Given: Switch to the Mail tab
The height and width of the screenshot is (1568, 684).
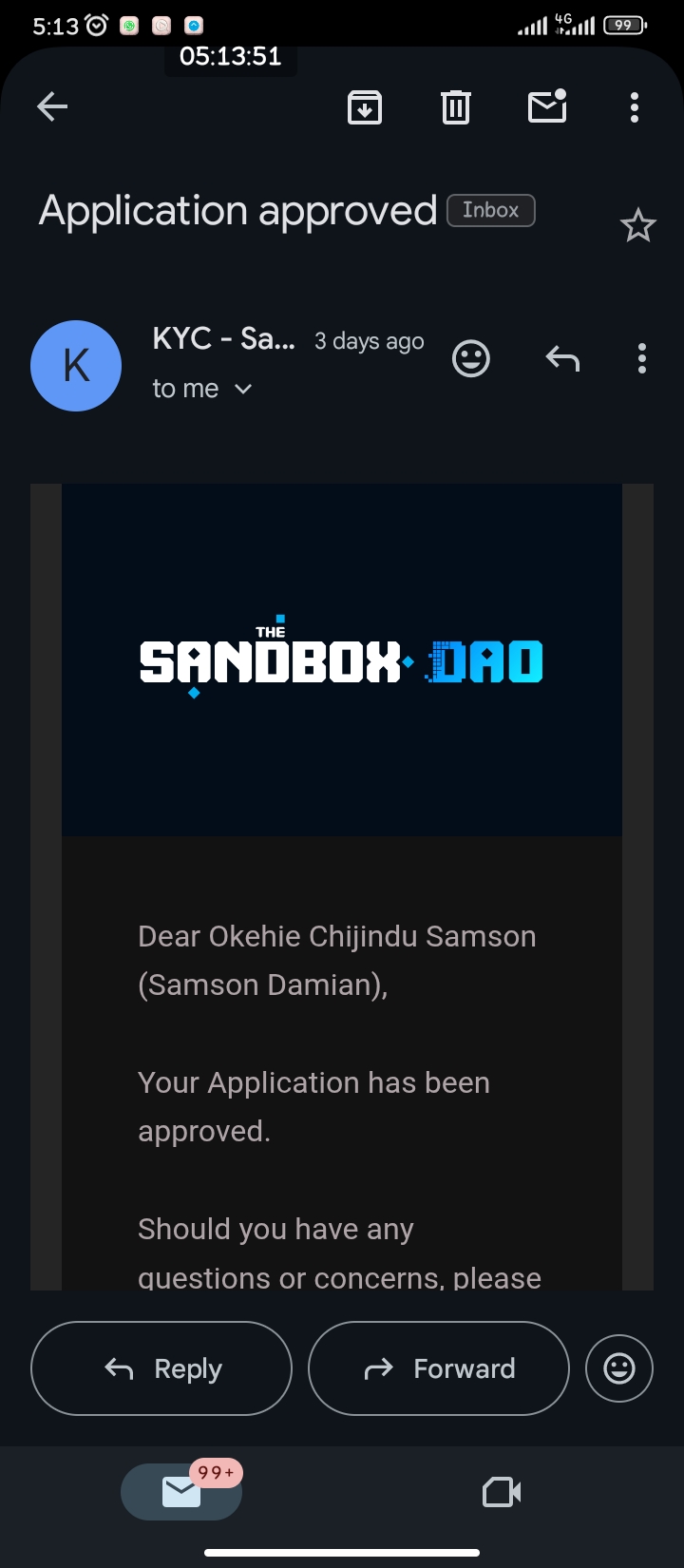Looking at the screenshot, I should coord(181,1491).
